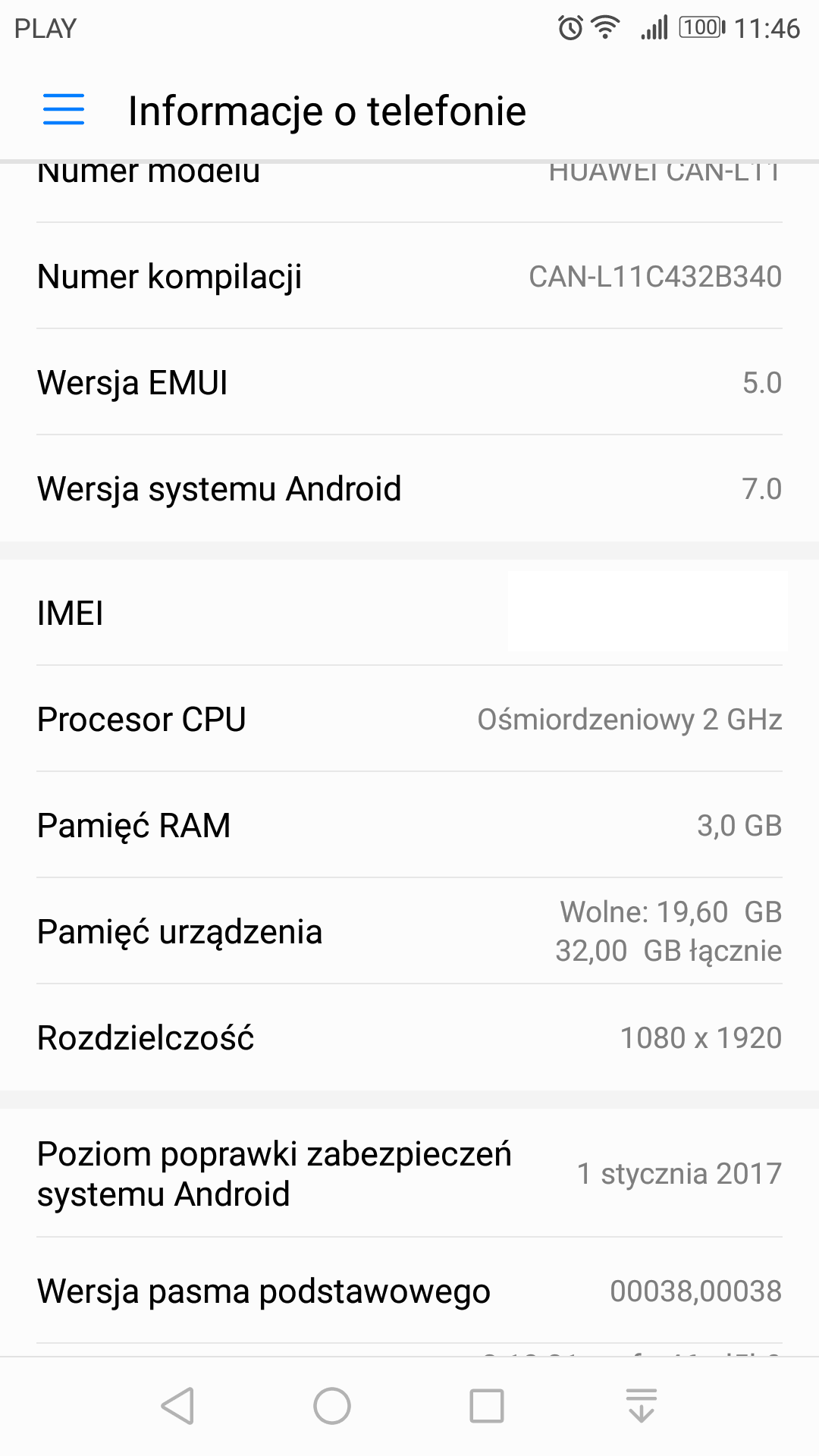Open the hamburger drawer menu
The width and height of the screenshot is (819, 1456).
coord(64,109)
